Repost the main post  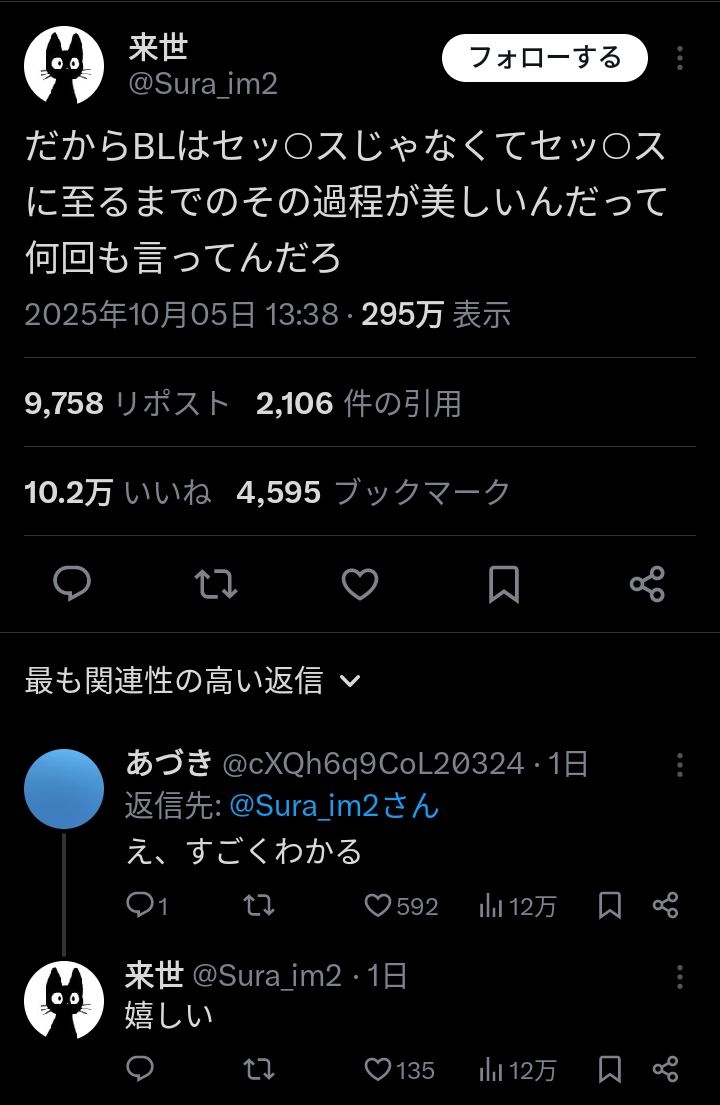pos(216,584)
